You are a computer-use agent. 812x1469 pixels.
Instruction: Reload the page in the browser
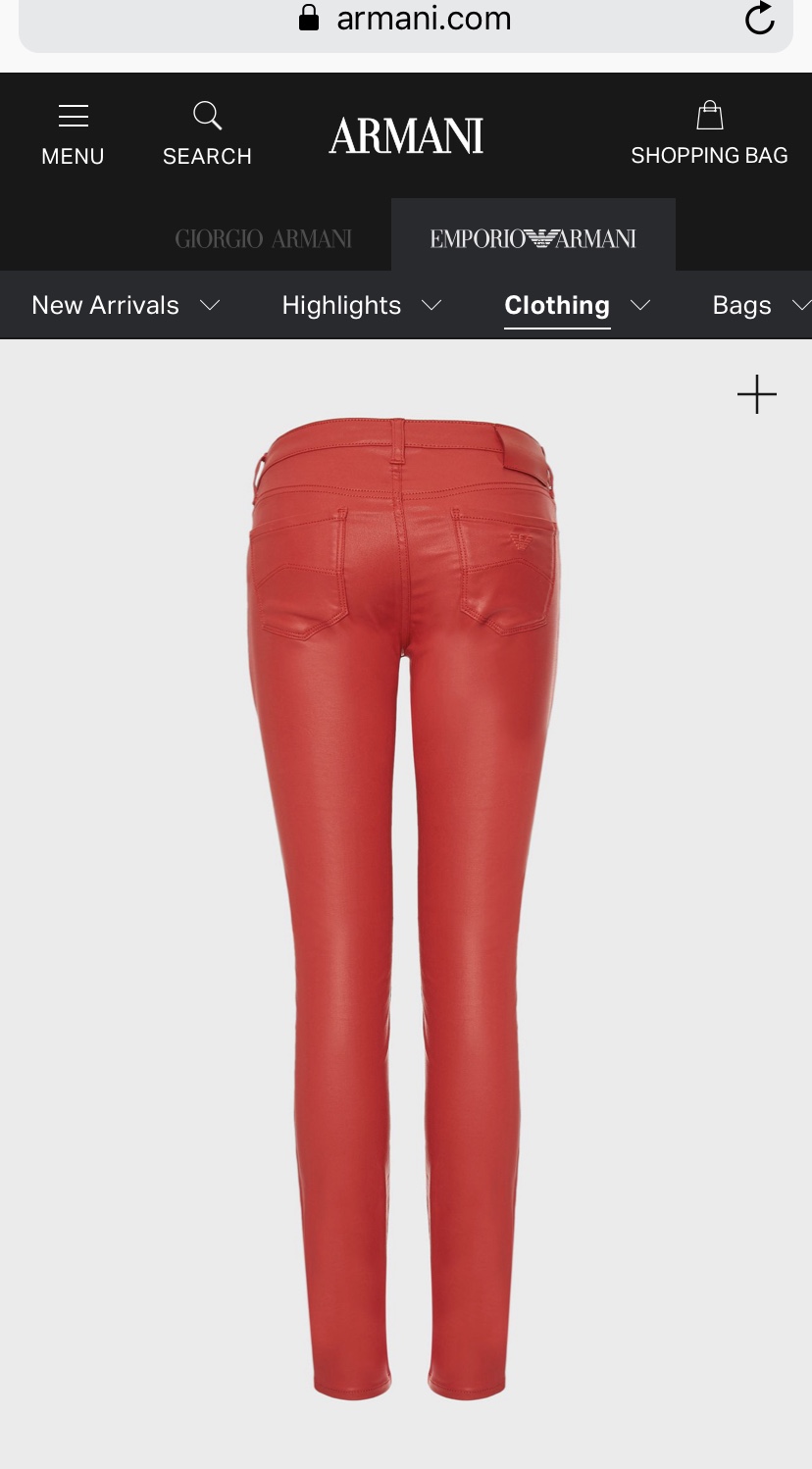(759, 19)
